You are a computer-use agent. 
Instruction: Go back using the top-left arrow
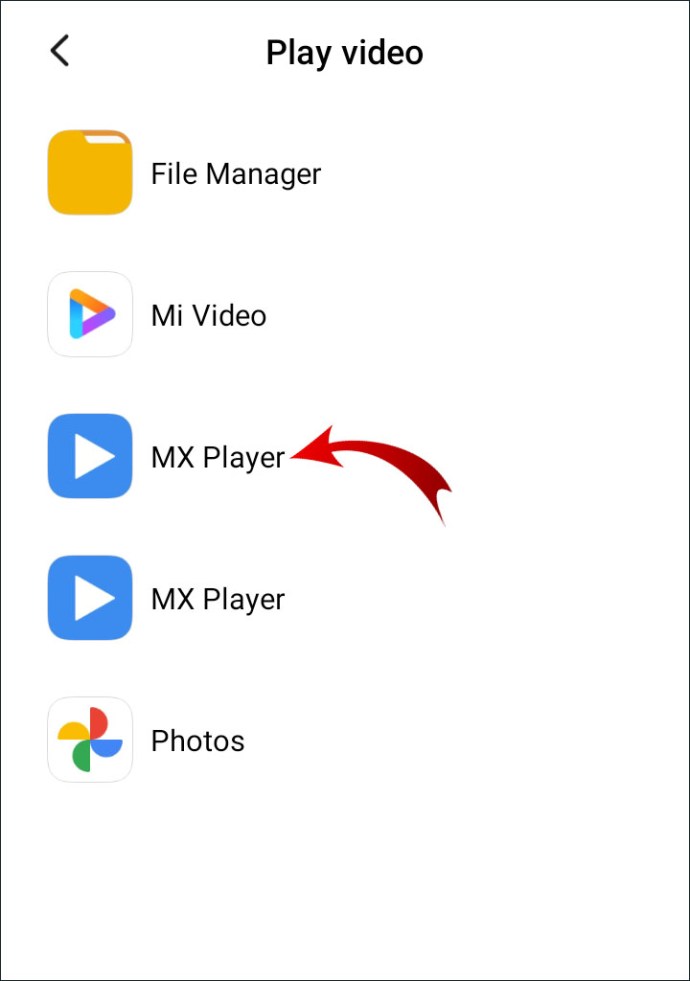[60, 51]
